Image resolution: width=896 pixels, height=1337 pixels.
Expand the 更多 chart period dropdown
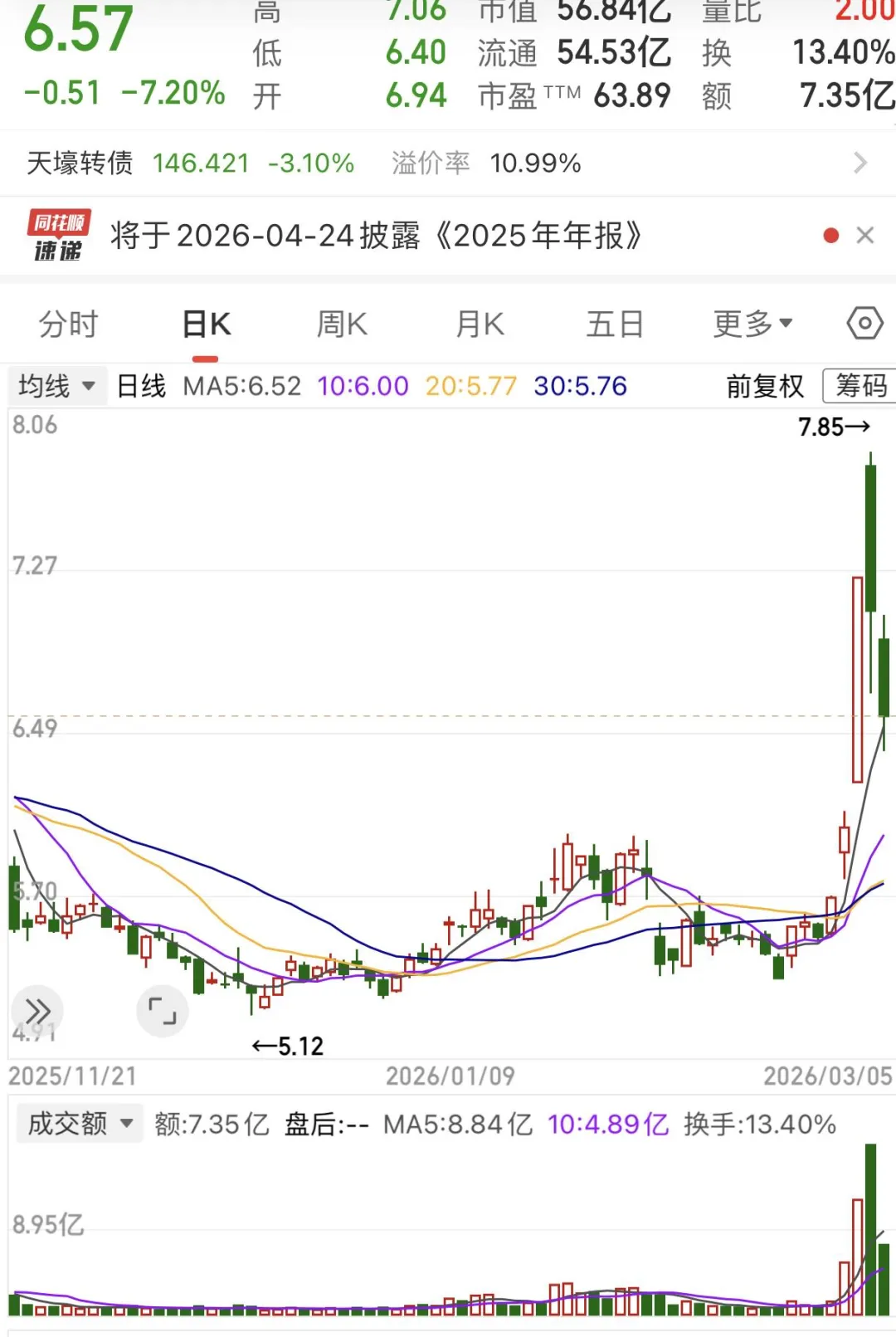[x=752, y=324]
